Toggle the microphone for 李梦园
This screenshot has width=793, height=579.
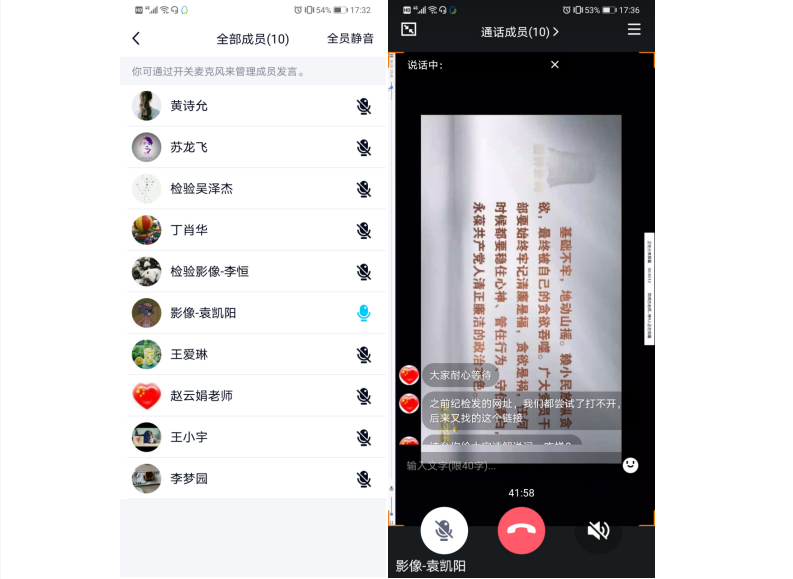[x=364, y=479]
